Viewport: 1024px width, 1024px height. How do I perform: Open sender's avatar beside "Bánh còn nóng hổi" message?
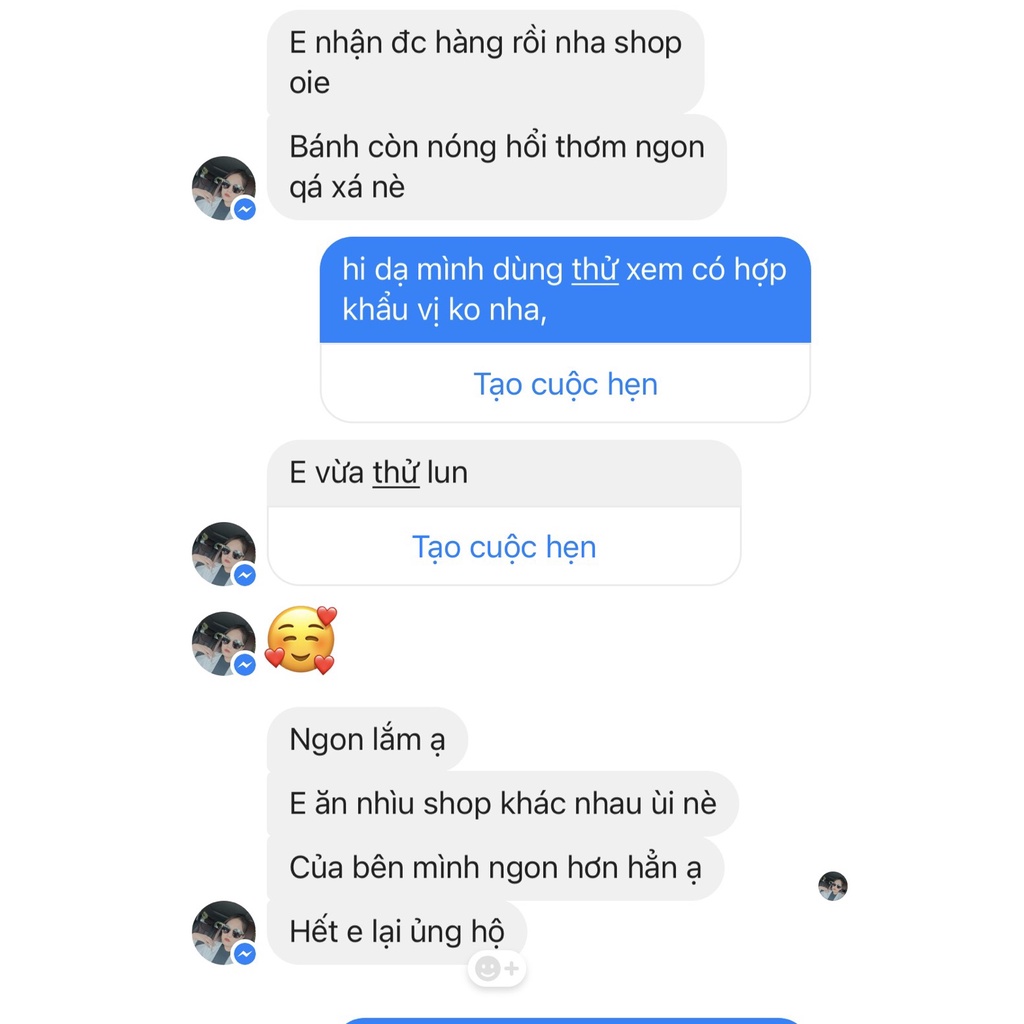(223, 188)
